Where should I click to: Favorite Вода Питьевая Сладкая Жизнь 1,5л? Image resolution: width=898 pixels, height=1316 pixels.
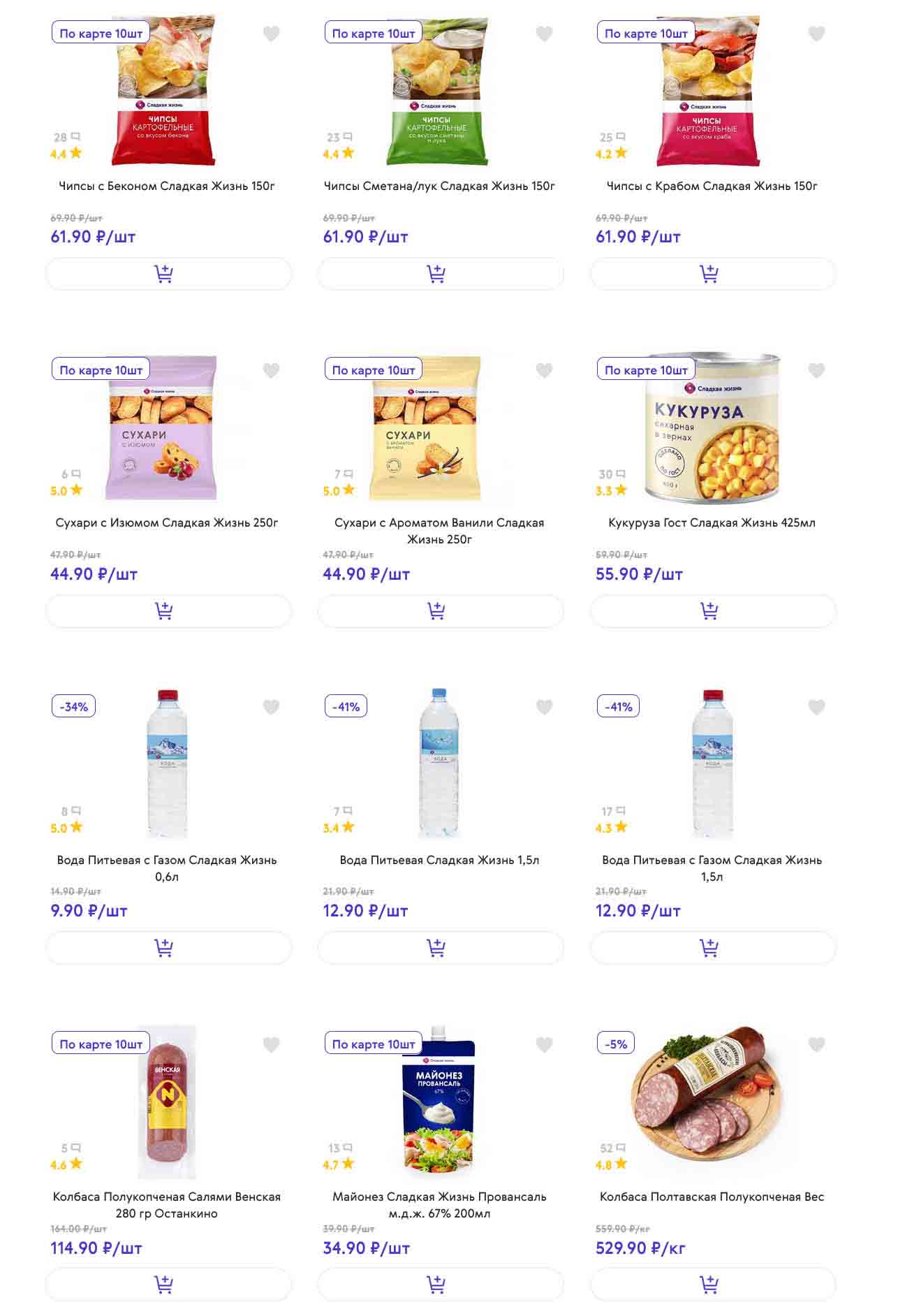(x=544, y=708)
